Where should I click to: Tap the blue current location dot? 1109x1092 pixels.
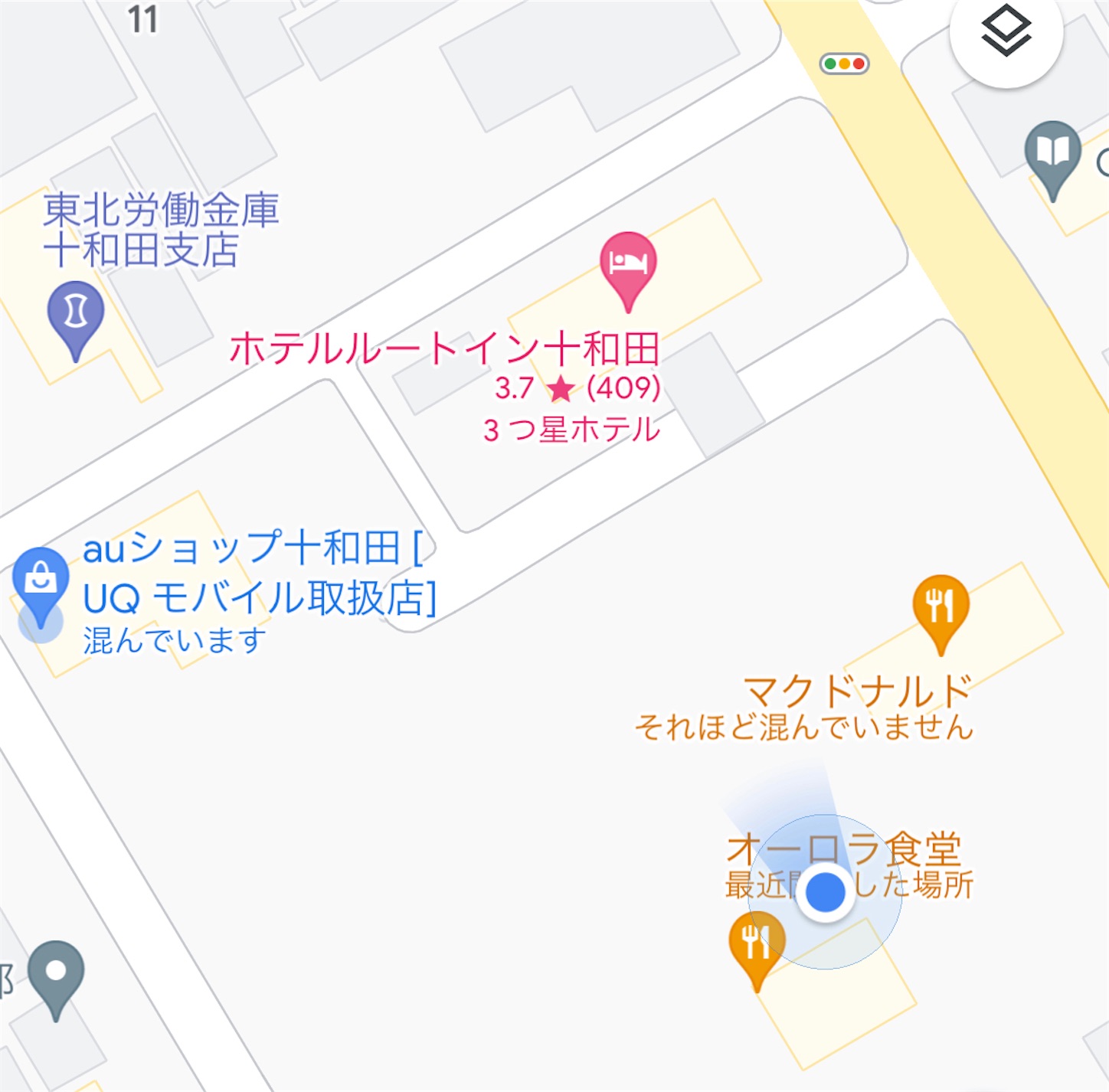(x=825, y=892)
